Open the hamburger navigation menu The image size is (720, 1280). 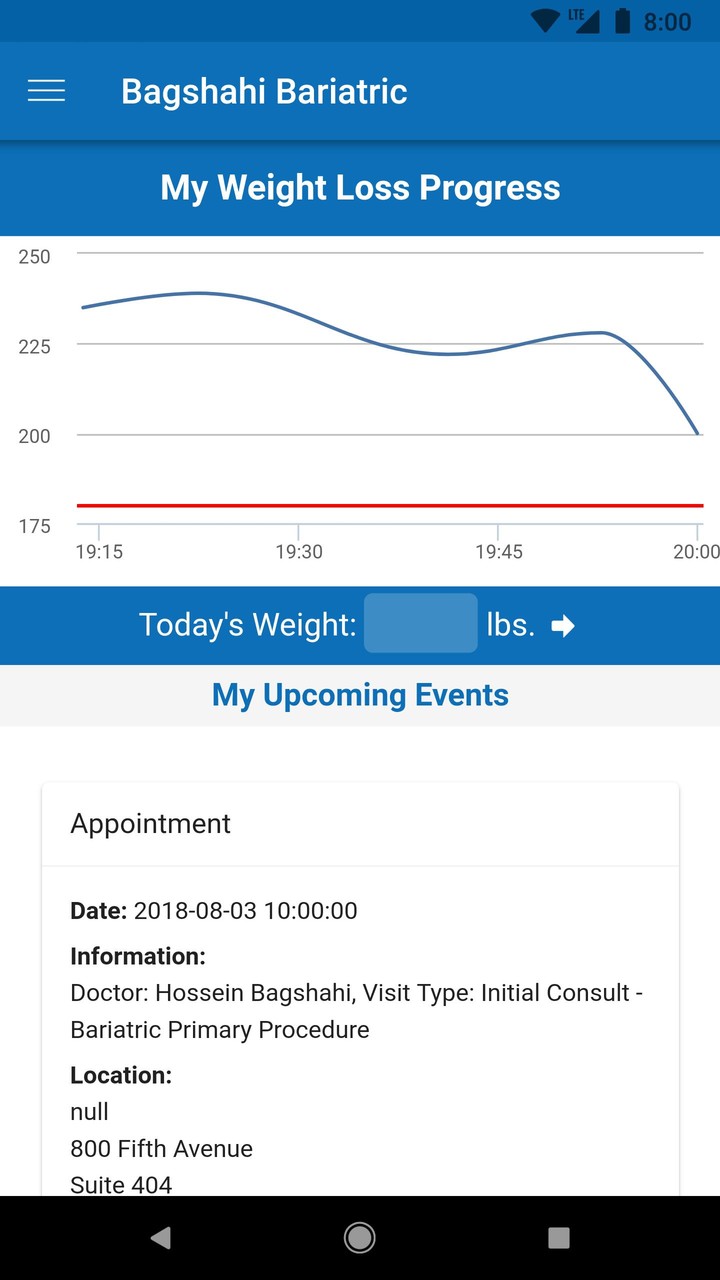[x=46, y=91]
